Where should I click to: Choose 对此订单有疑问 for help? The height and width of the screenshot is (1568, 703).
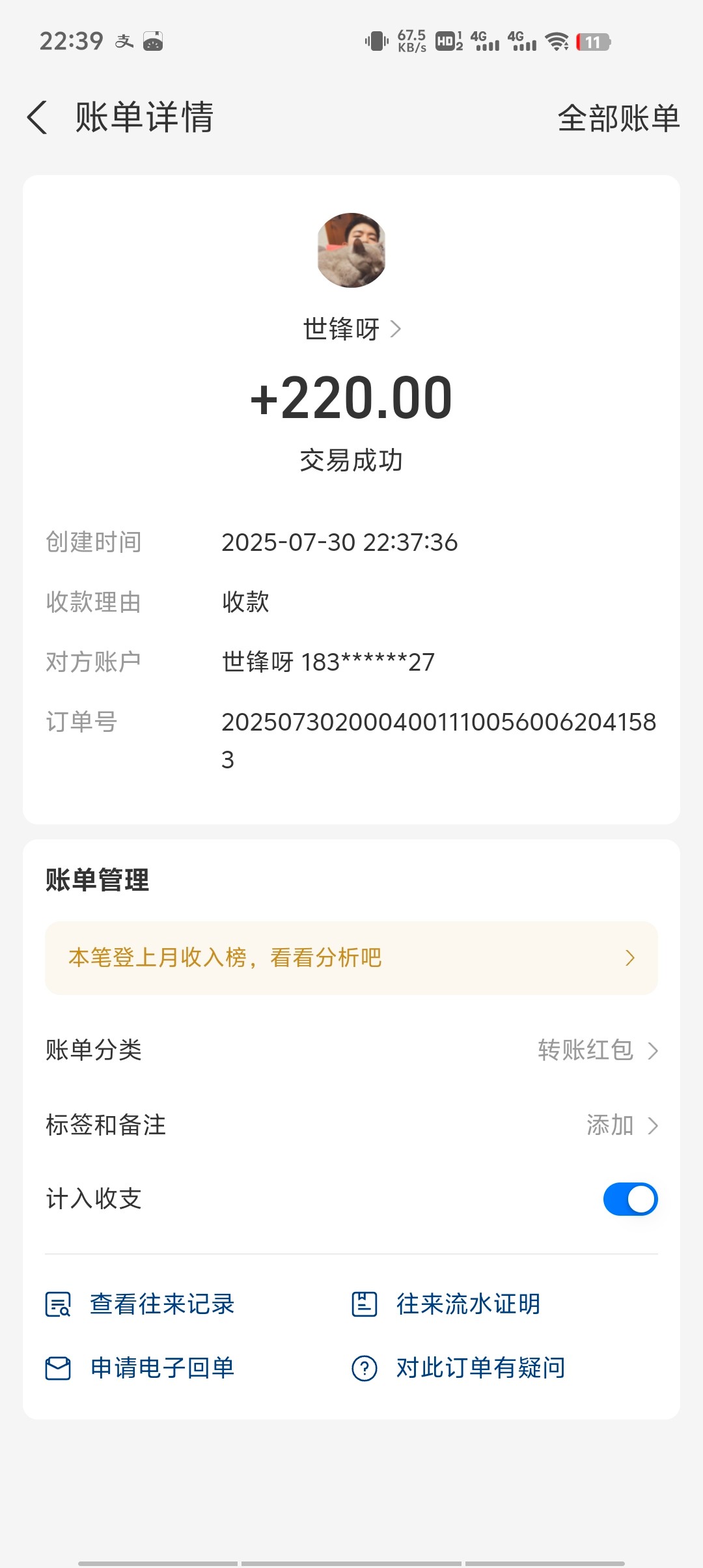tap(458, 1368)
